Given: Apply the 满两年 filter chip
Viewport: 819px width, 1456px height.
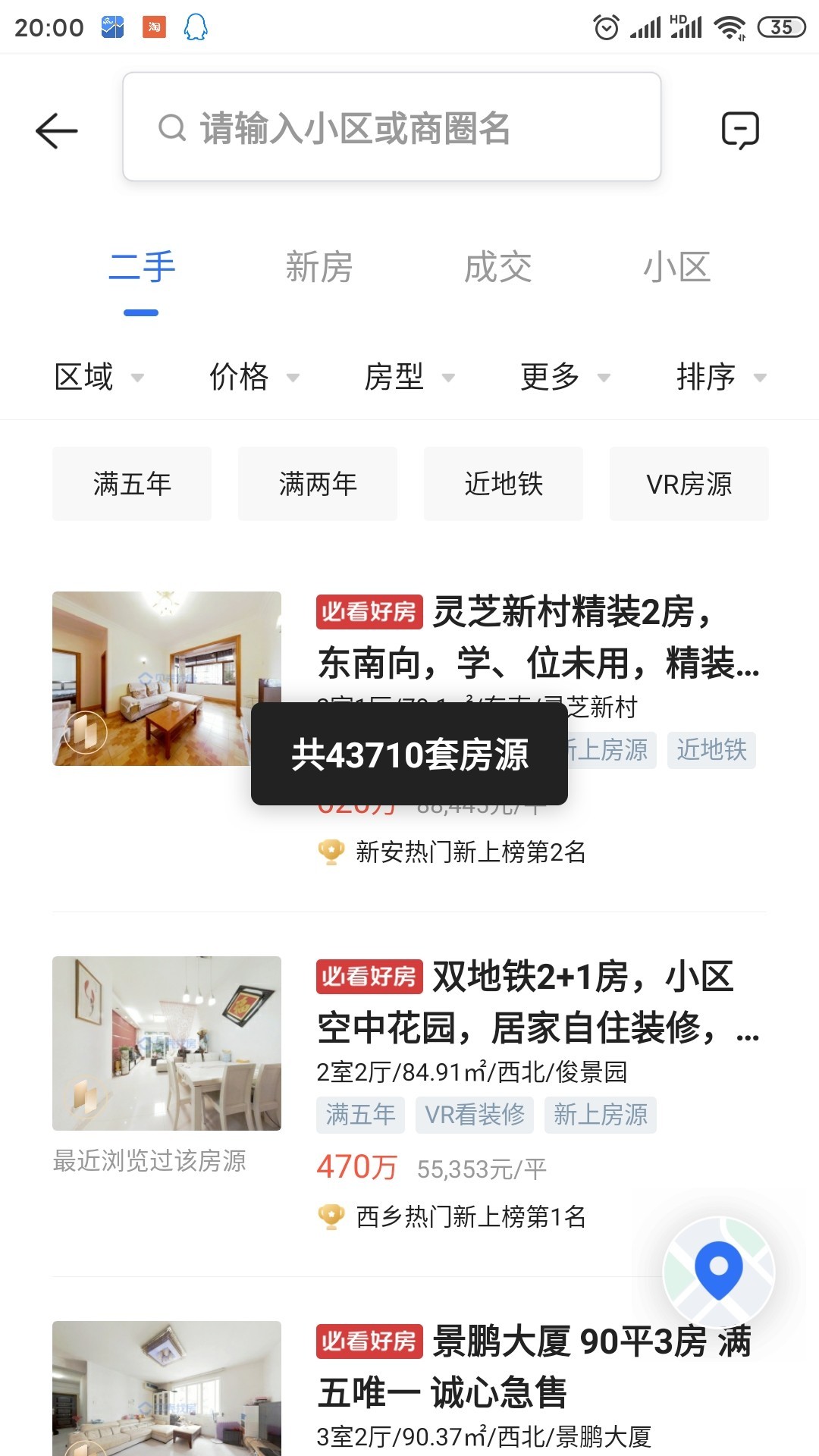Looking at the screenshot, I should [x=318, y=484].
